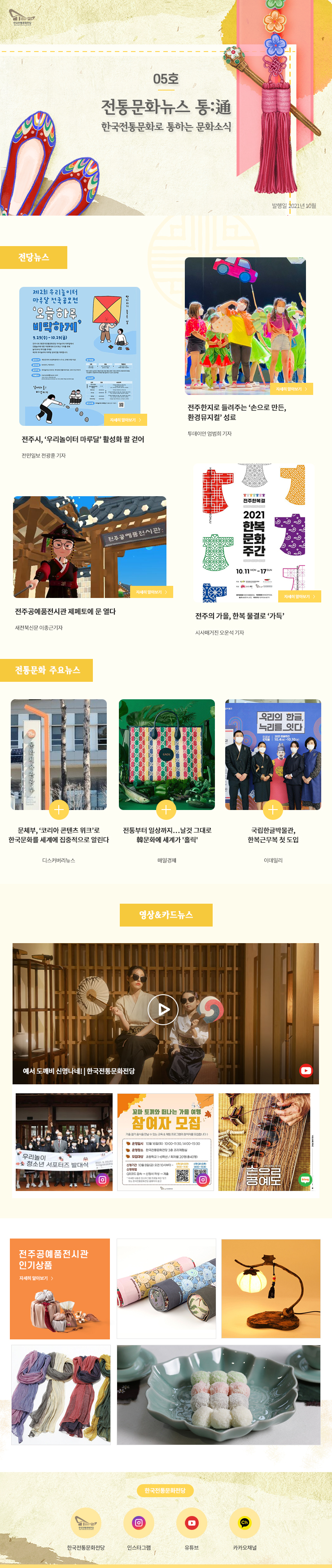The width and height of the screenshot is (332, 1568).
Task: Tap 자세히 알아보기 under 전주공예품전시관 인기상품
Action: point(36,1278)
